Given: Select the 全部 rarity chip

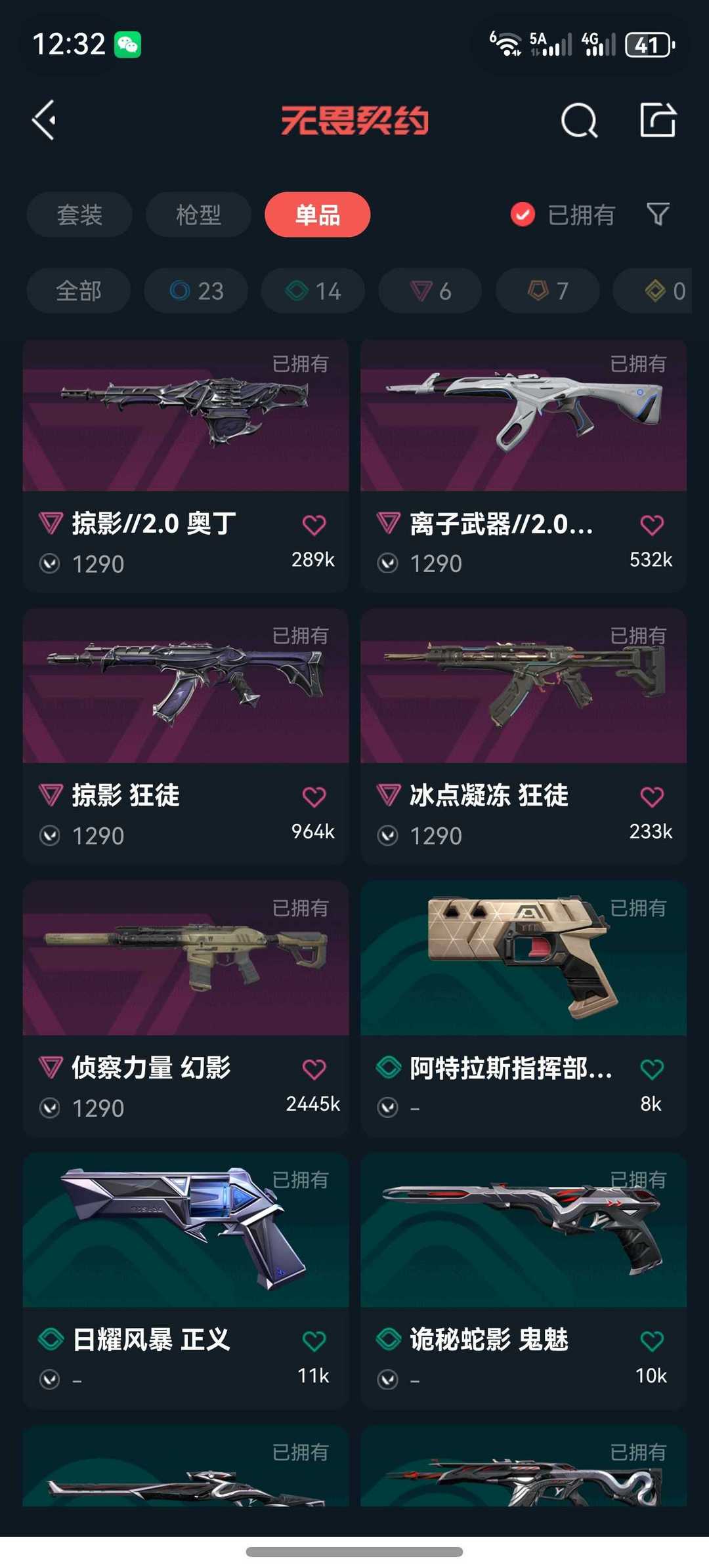Looking at the screenshot, I should pyautogui.click(x=79, y=291).
